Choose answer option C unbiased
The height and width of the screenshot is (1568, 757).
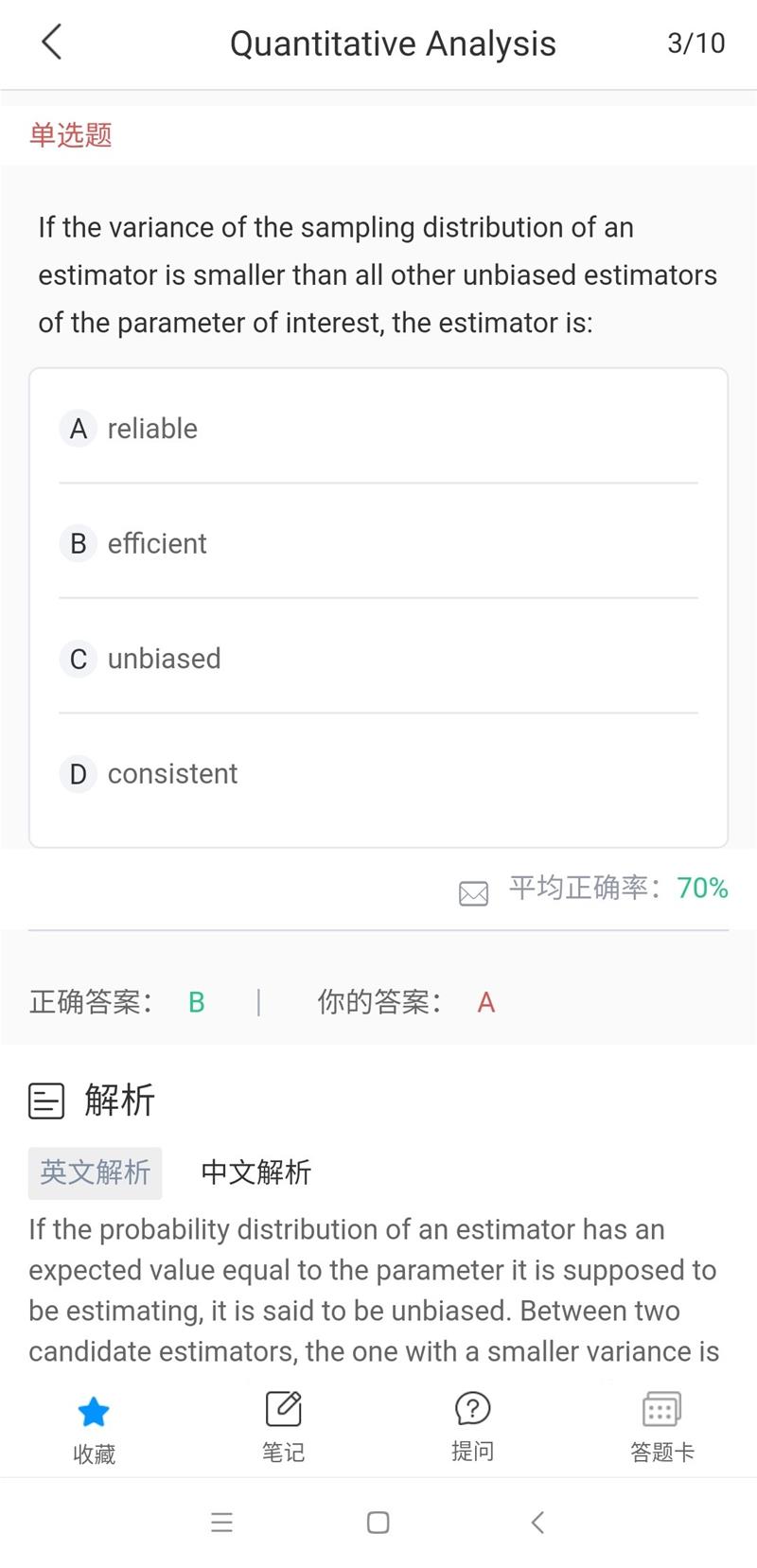378,659
